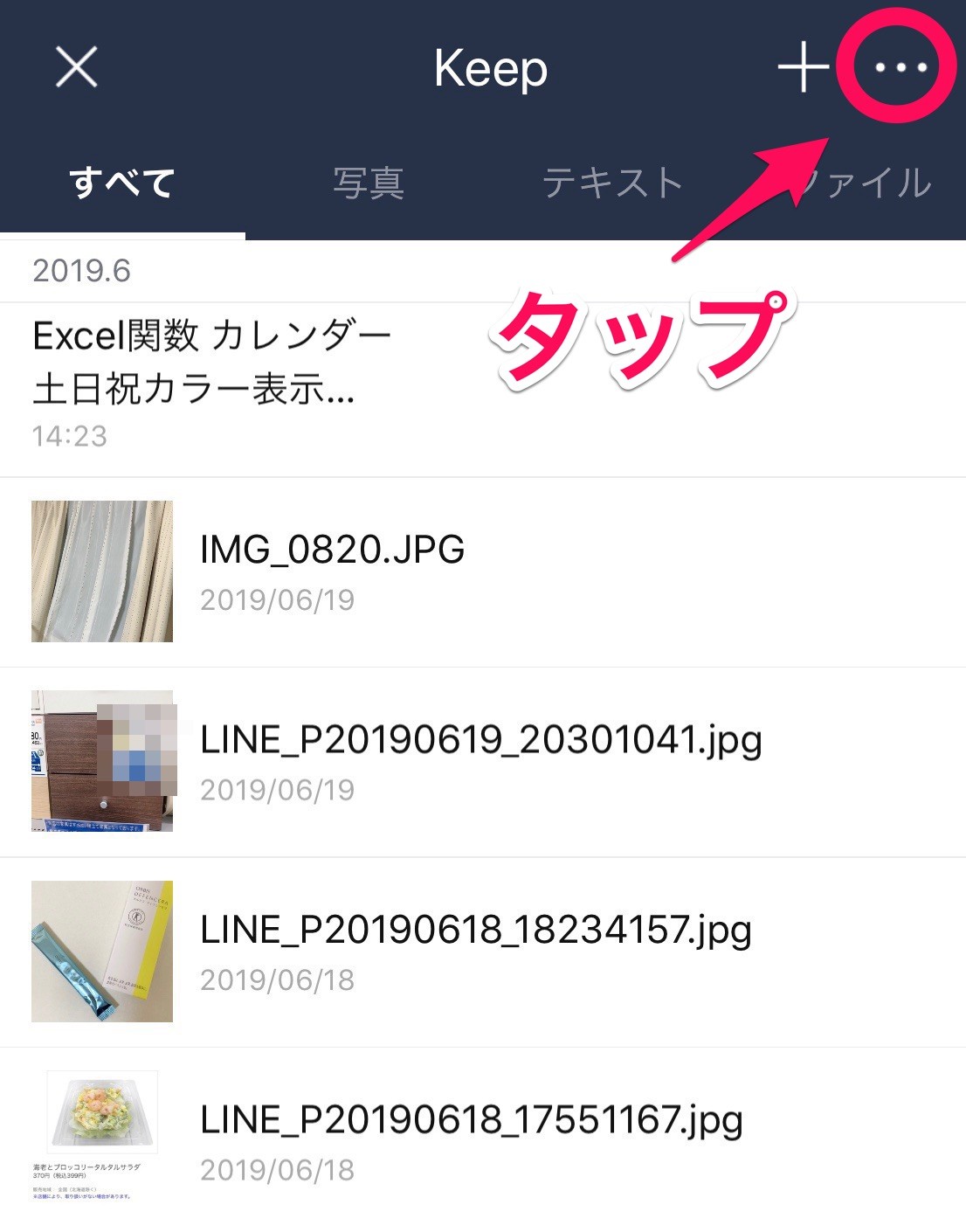Close the Keep screen
The image size is (966, 1232).
click(76, 67)
